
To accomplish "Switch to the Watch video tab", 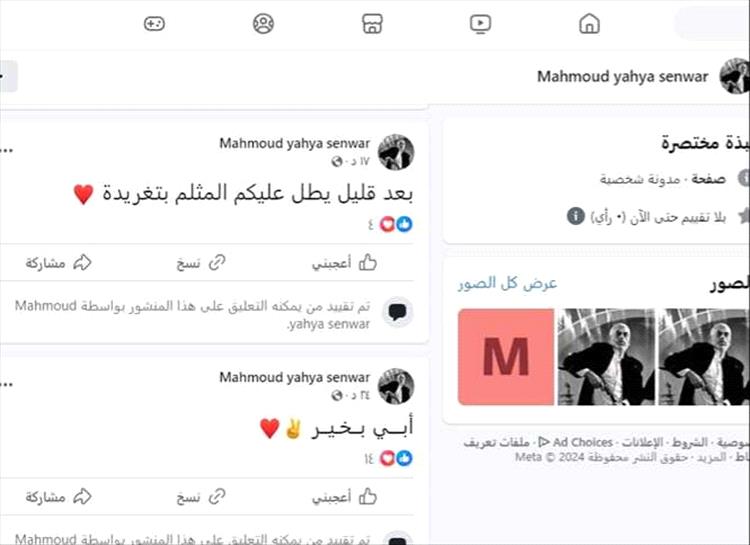I will coord(481,24).
